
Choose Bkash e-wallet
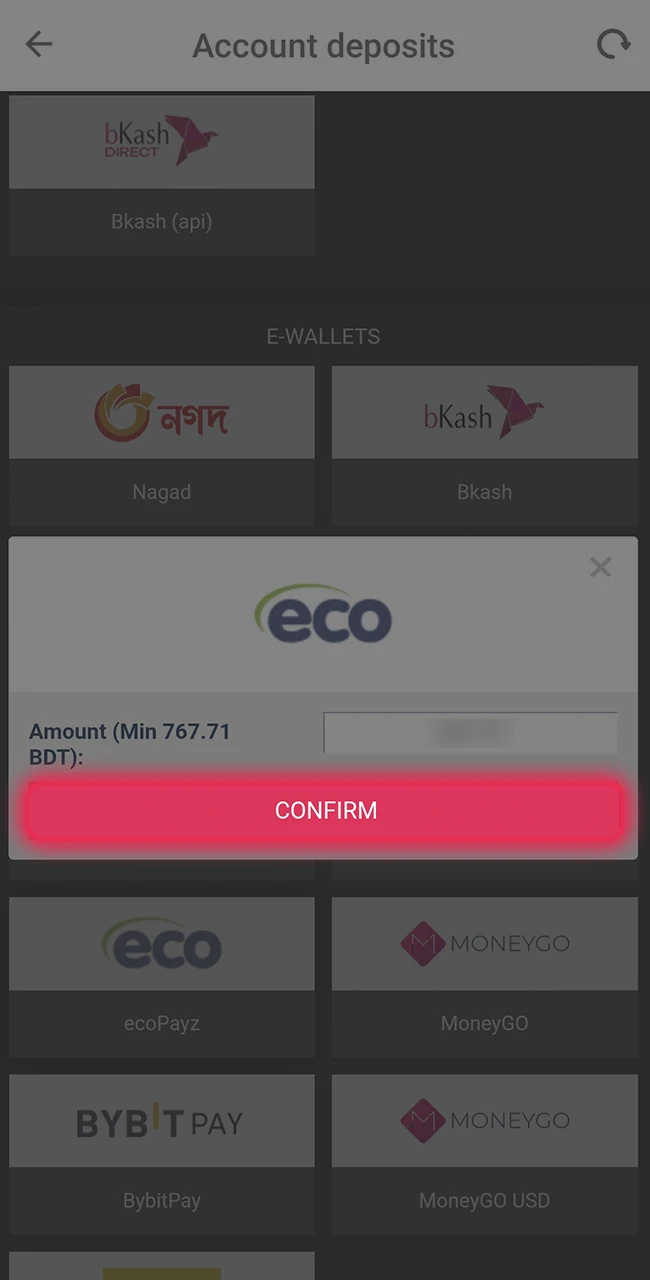pos(485,445)
